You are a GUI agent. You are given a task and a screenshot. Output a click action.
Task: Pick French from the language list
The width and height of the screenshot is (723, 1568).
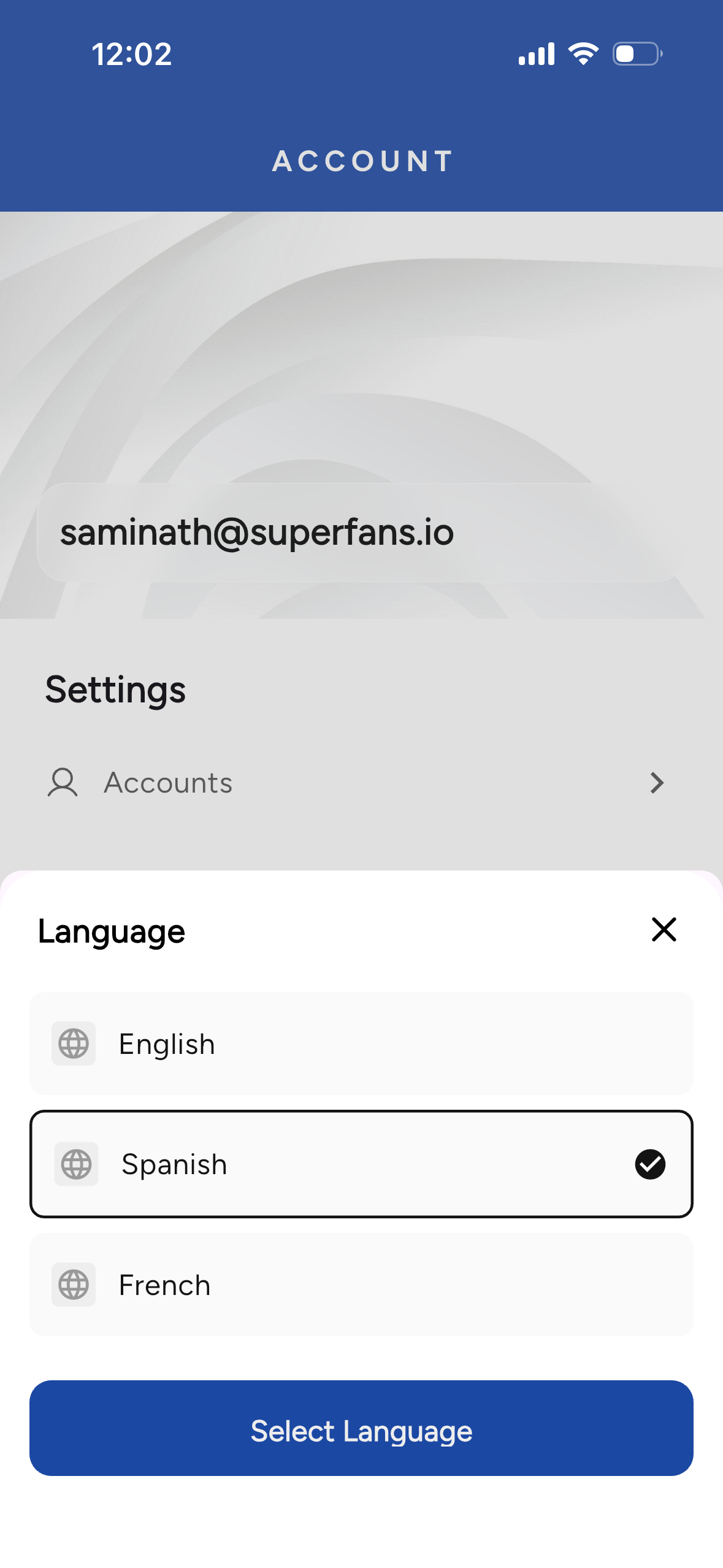click(x=361, y=1285)
